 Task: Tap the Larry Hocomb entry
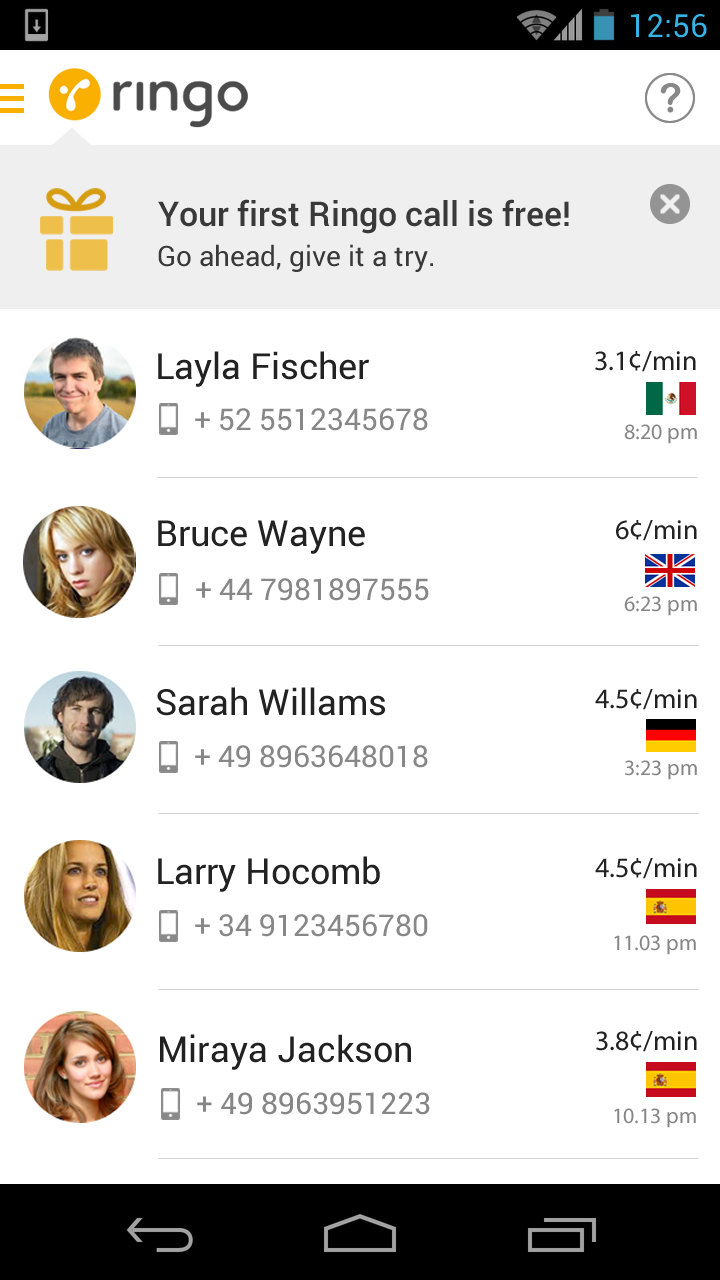(x=360, y=901)
